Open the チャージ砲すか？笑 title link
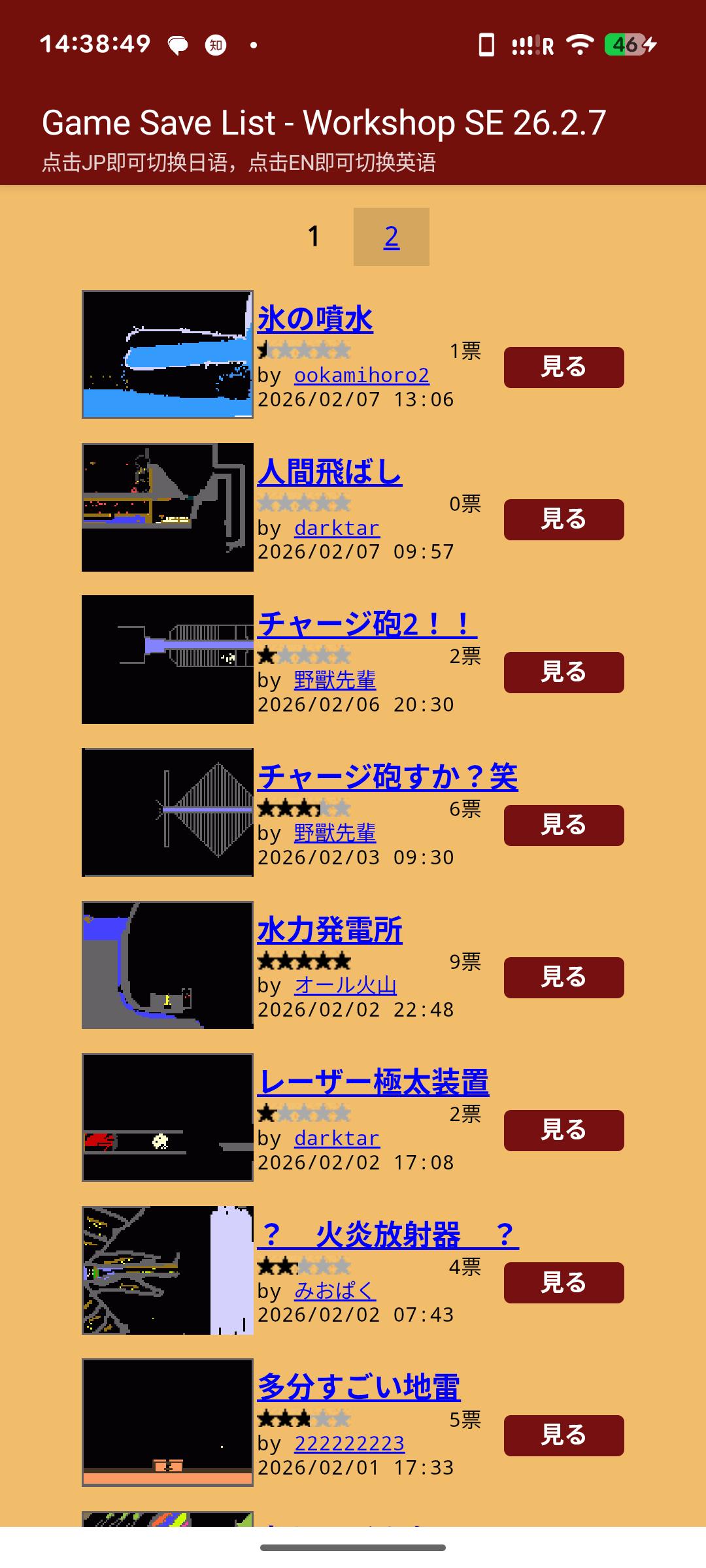Viewport: 706px width, 1568px height. click(x=388, y=777)
